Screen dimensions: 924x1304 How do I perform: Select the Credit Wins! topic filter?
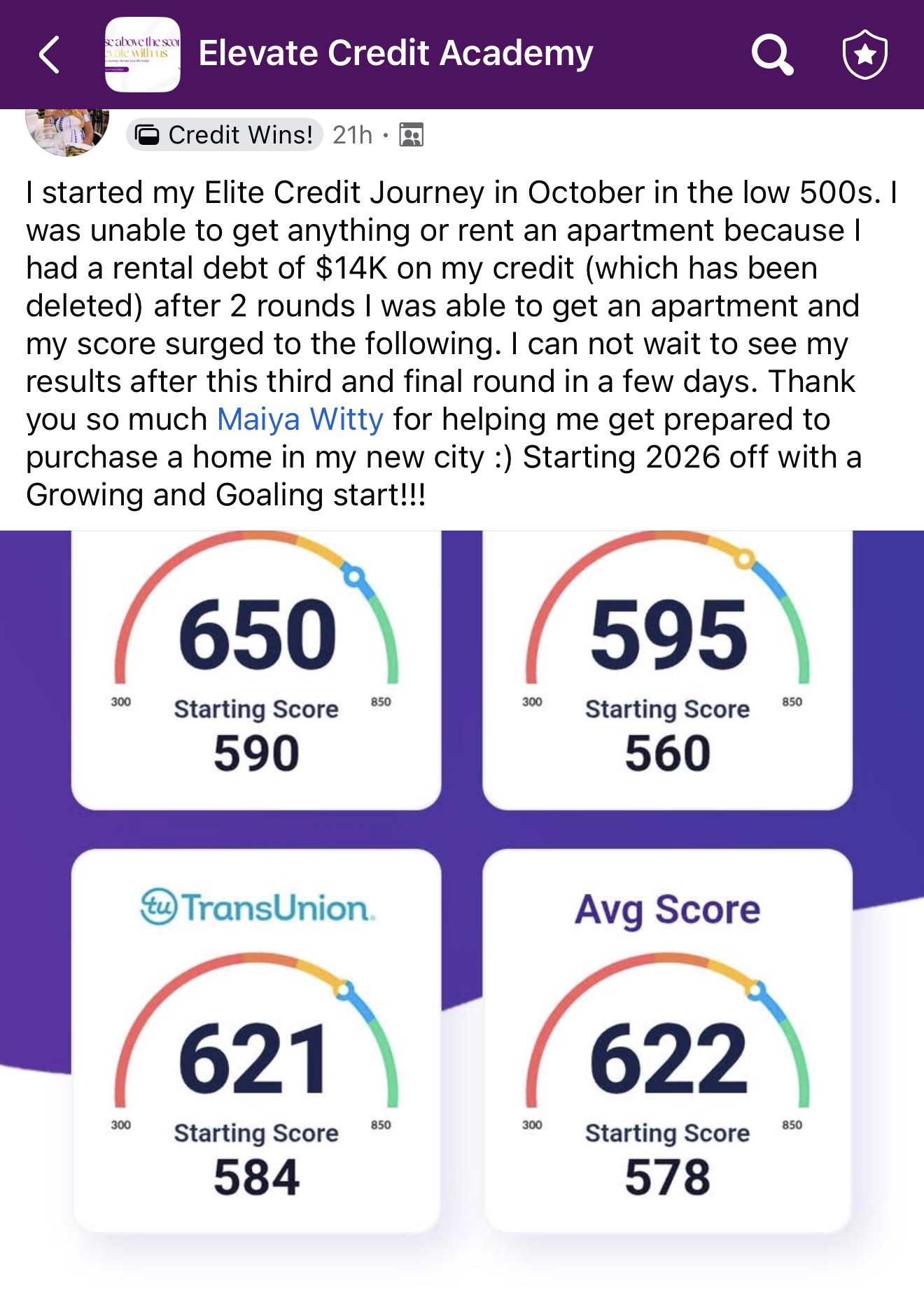[223, 134]
